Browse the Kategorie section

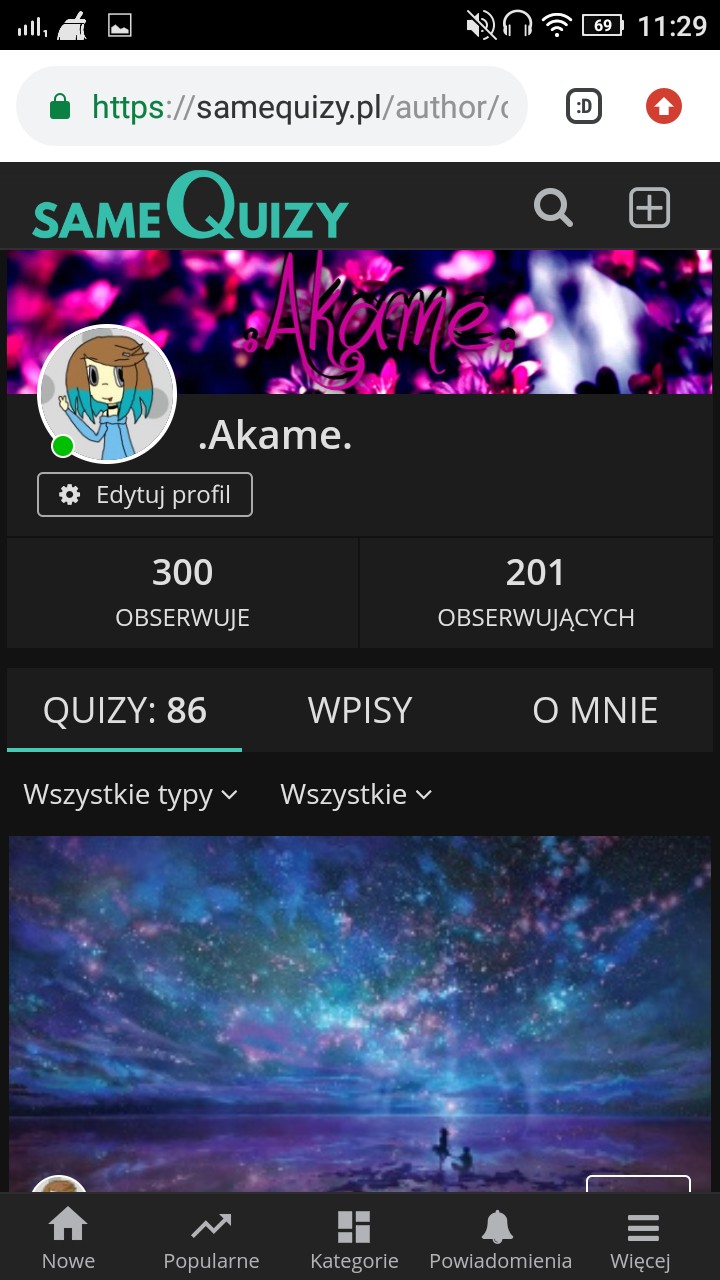354,1240
